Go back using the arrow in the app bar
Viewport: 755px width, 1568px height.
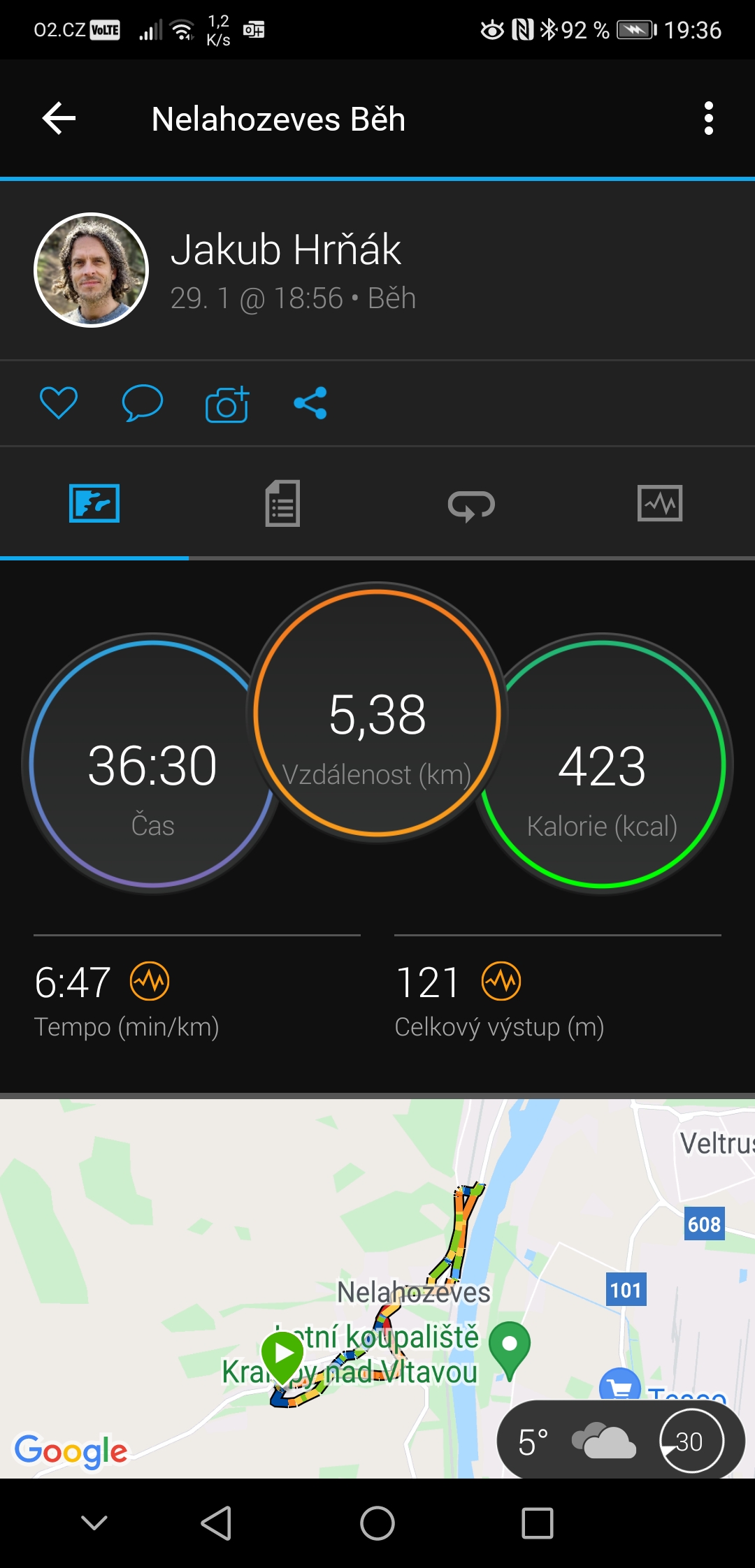point(59,118)
